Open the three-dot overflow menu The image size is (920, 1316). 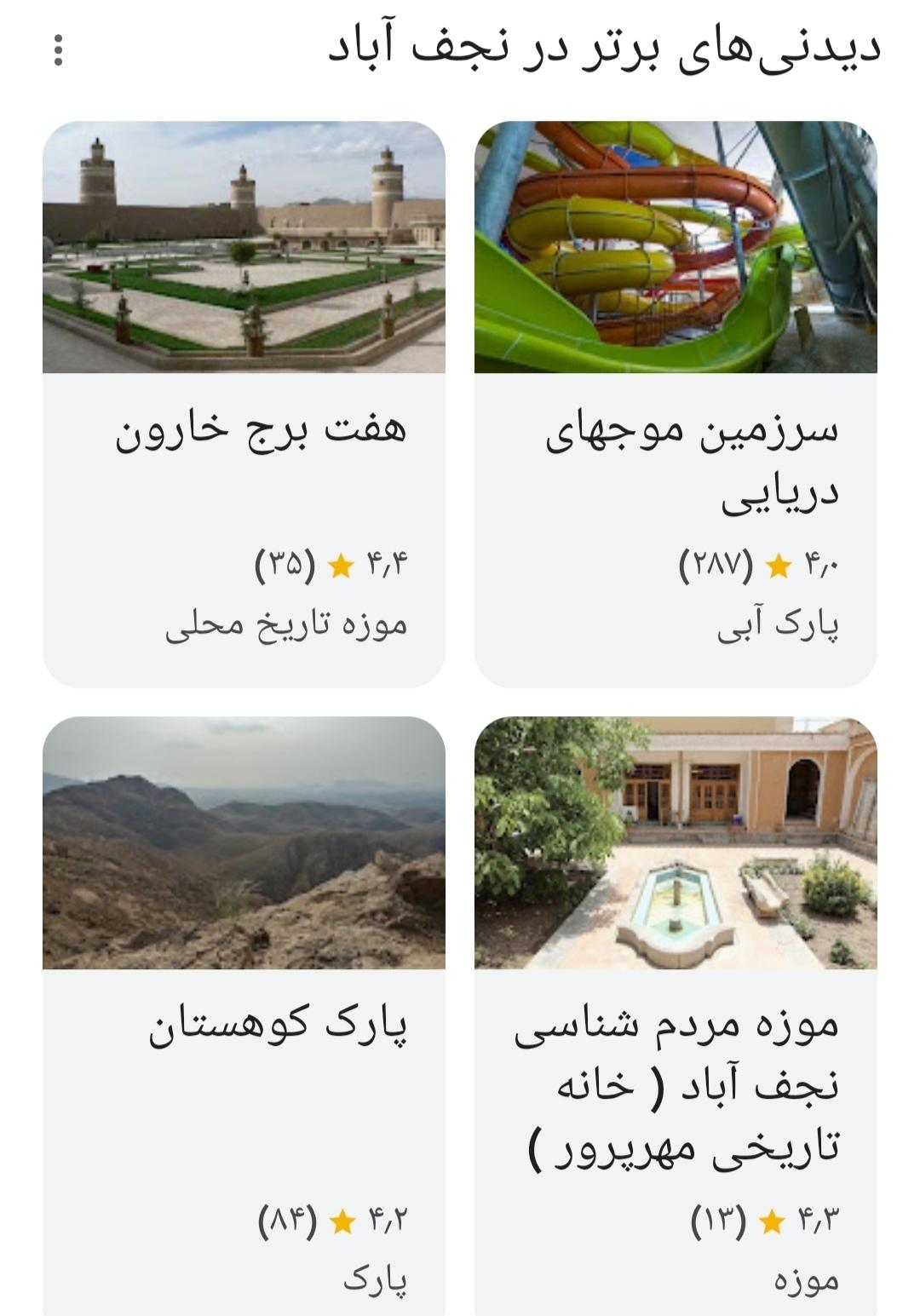(x=58, y=50)
